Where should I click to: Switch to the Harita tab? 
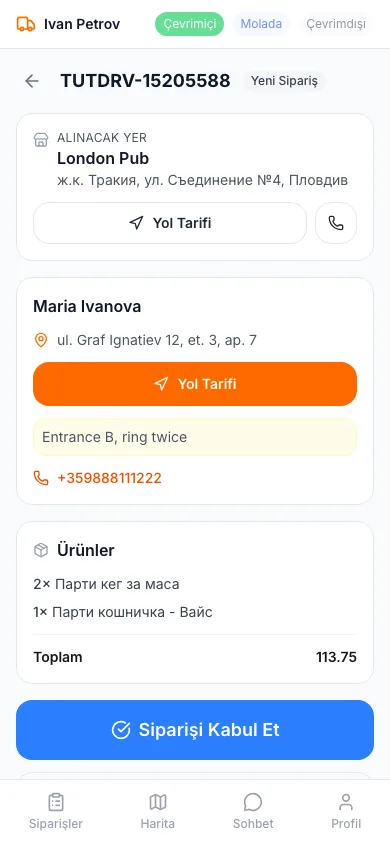158,812
